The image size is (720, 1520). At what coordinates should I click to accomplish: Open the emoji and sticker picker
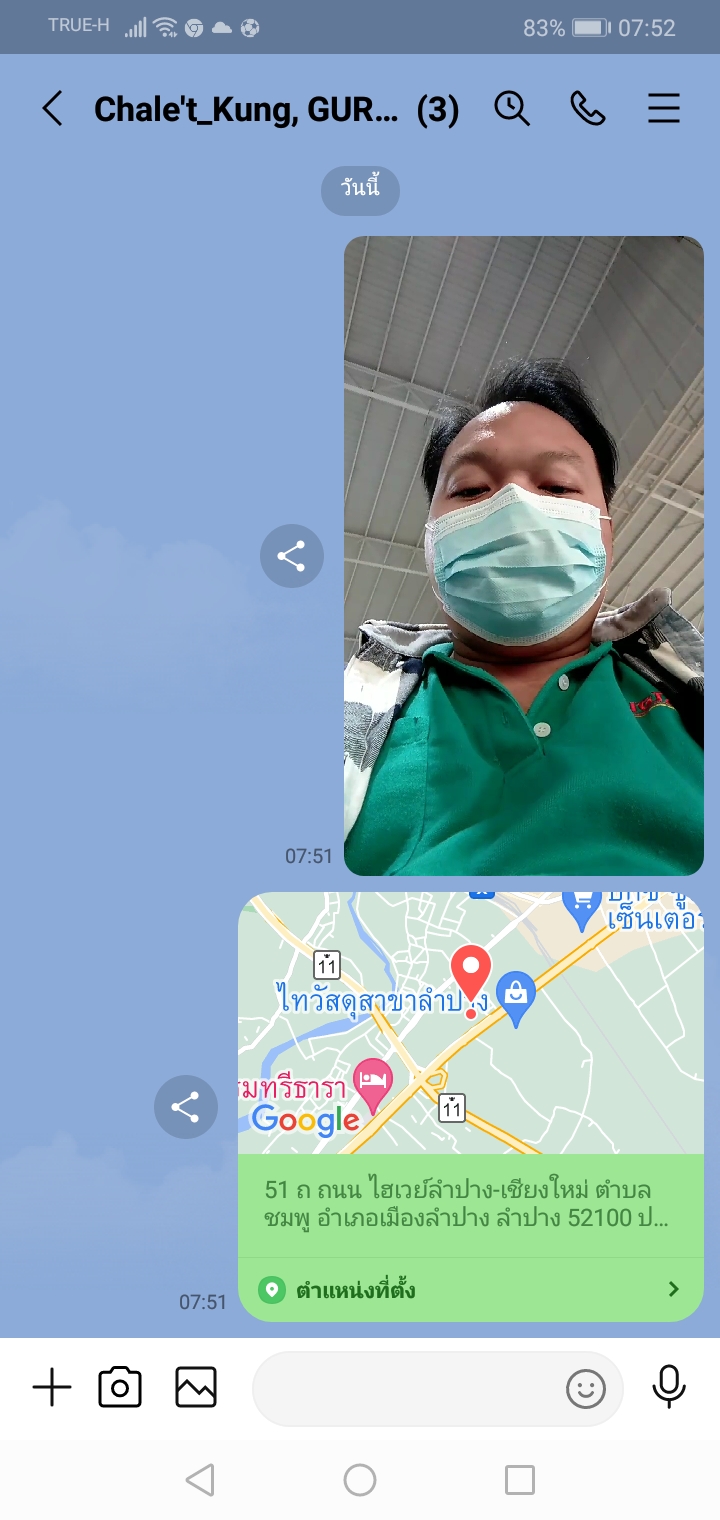pos(586,1388)
